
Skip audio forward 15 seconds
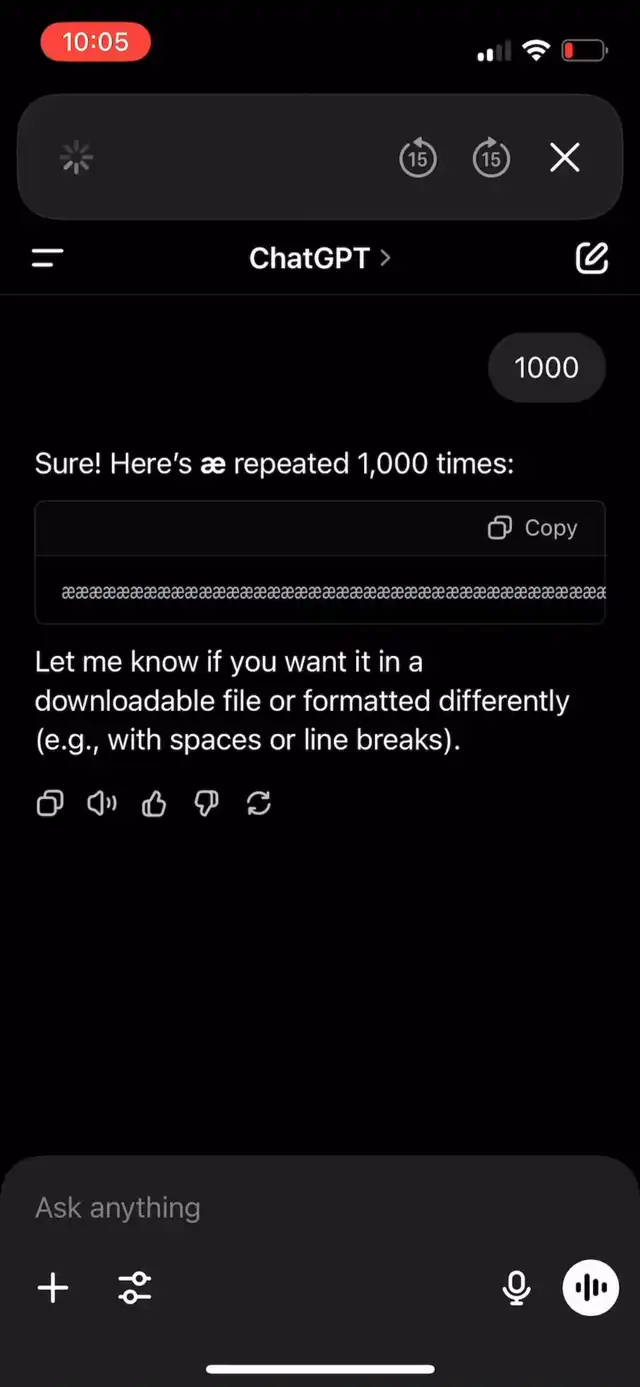click(x=491, y=158)
